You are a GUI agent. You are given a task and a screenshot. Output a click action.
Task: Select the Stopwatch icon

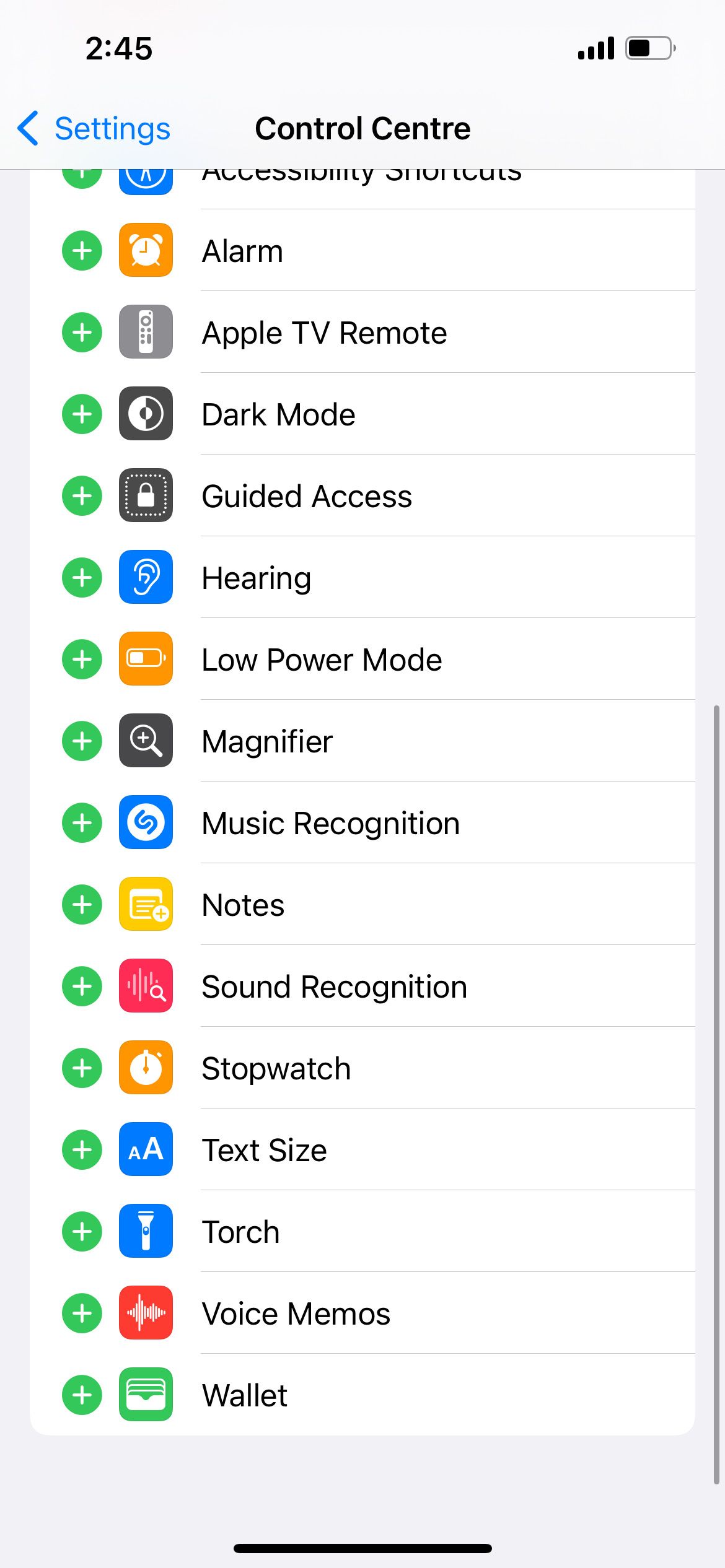pyautogui.click(x=145, y=1068)
